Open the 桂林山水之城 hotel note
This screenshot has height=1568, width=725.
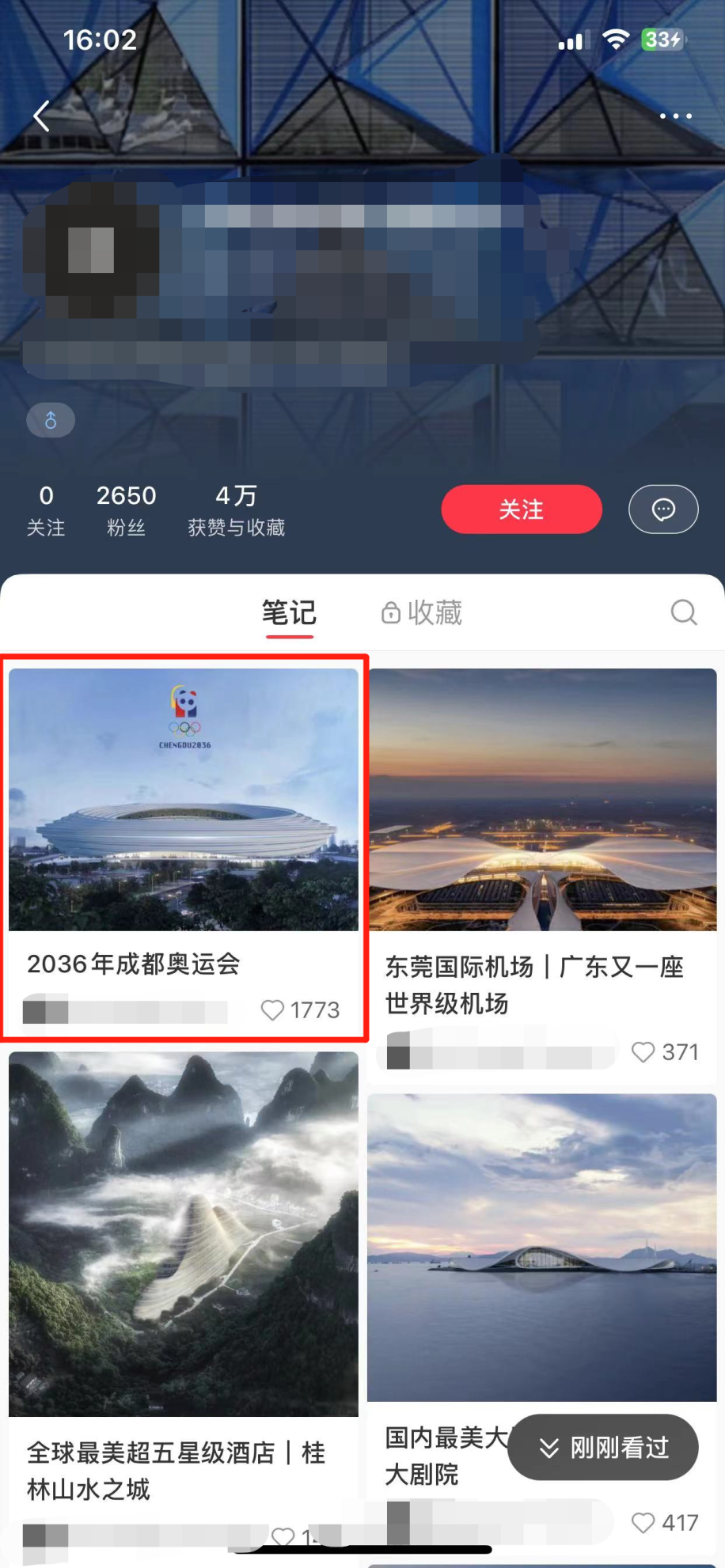[x=184, y=1234]
